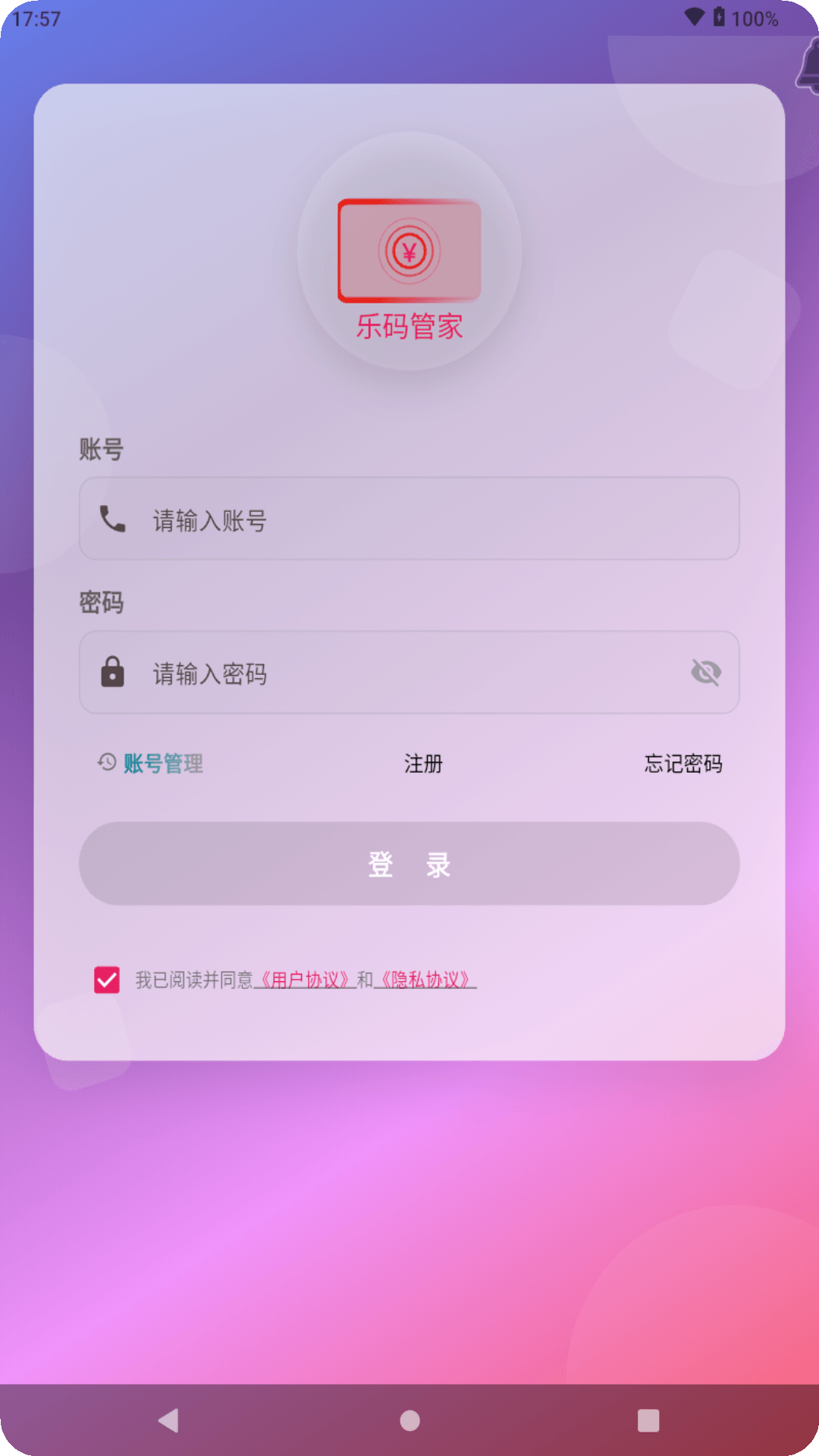Tap the 乐码管家 app logo icon
Viewport: 819px width, 1456px height.
409,250
